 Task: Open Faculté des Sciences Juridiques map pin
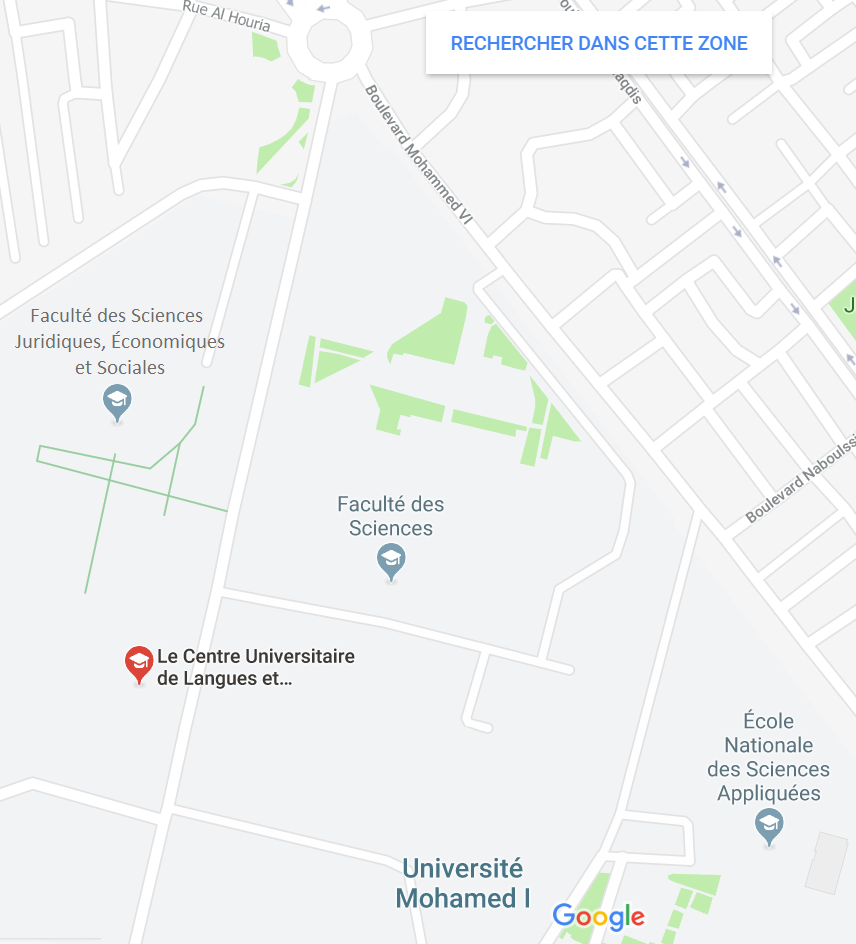(x=118, y=402)
